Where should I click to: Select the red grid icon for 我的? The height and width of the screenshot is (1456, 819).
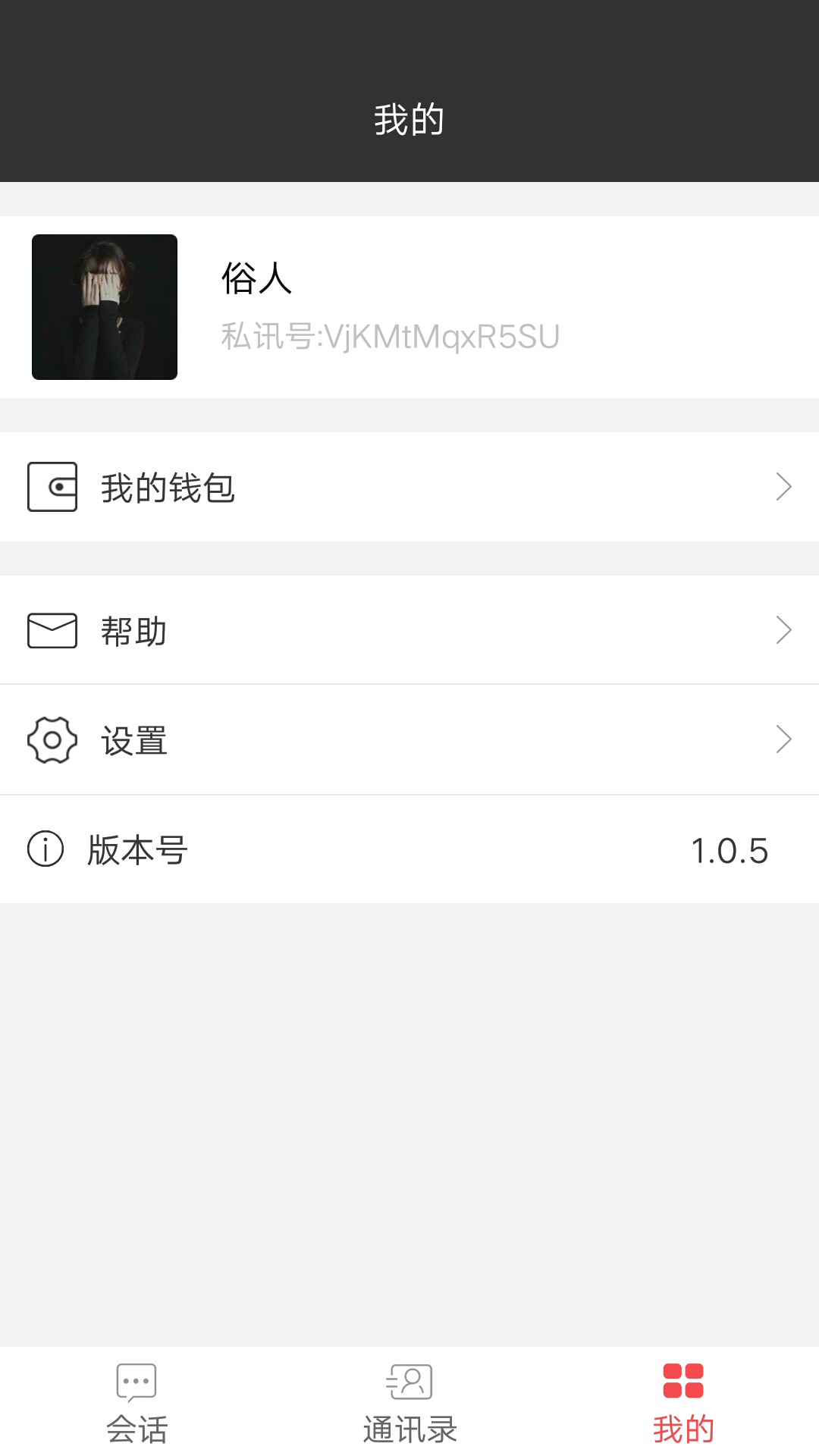point(682,1382)
